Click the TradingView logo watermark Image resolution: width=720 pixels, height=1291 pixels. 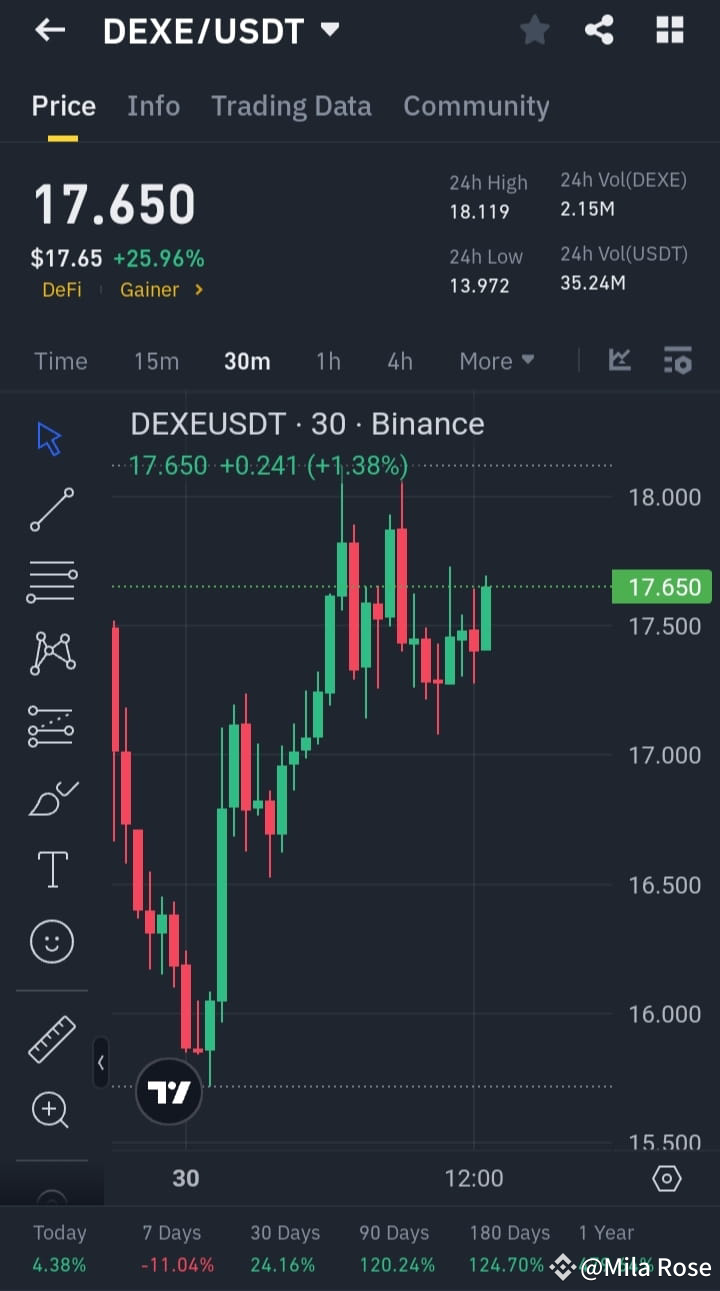(x=168, y=1090)
